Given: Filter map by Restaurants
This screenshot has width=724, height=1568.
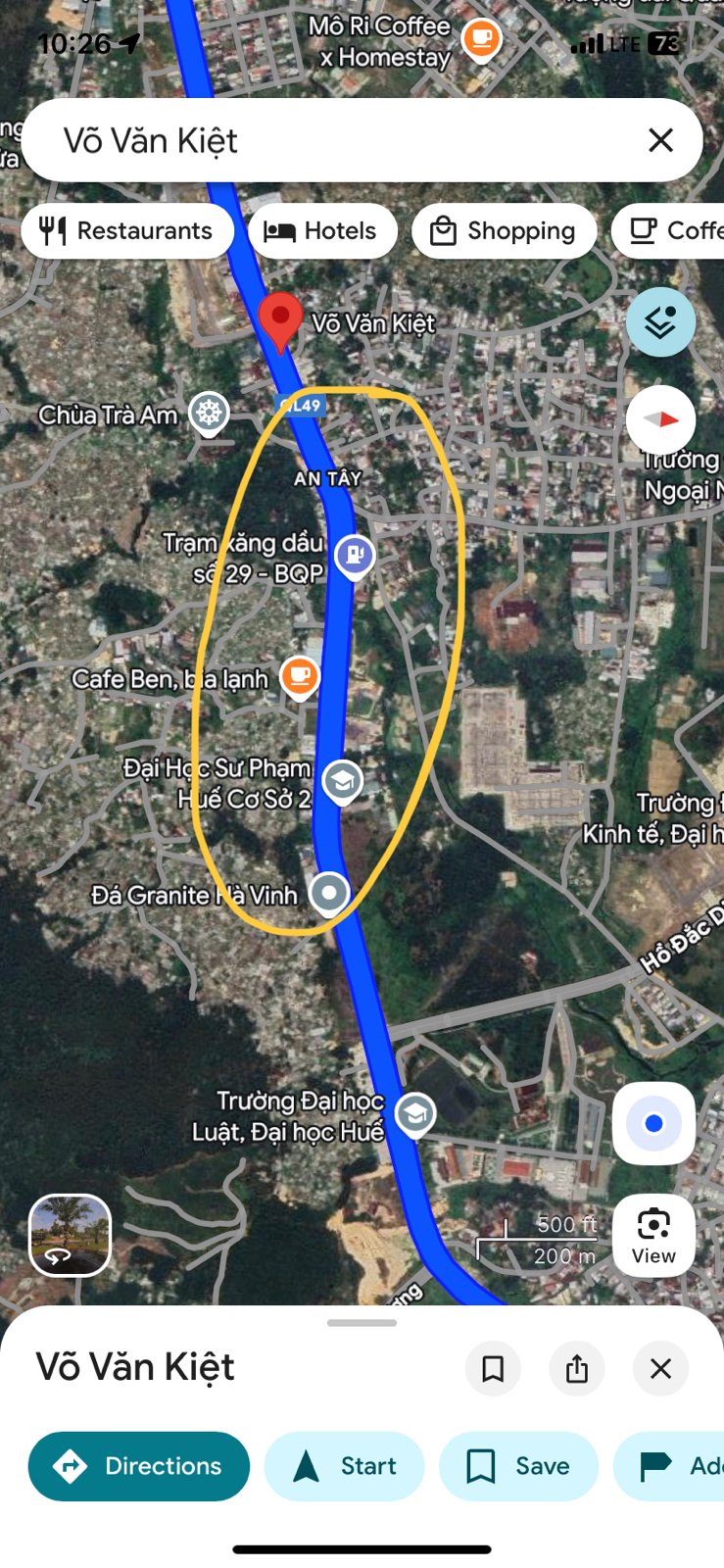Looking at the screenshot, I should point(127,231).
